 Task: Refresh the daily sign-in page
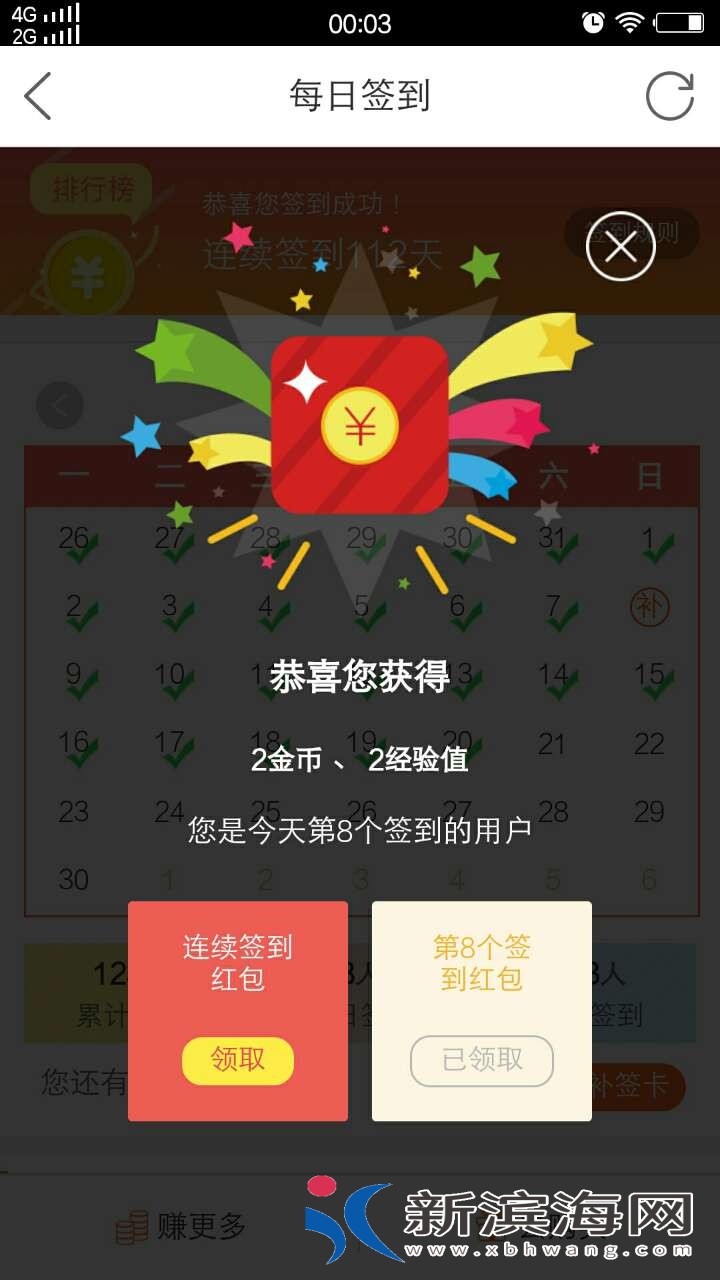pyautogui.click(x=669, y=96)
